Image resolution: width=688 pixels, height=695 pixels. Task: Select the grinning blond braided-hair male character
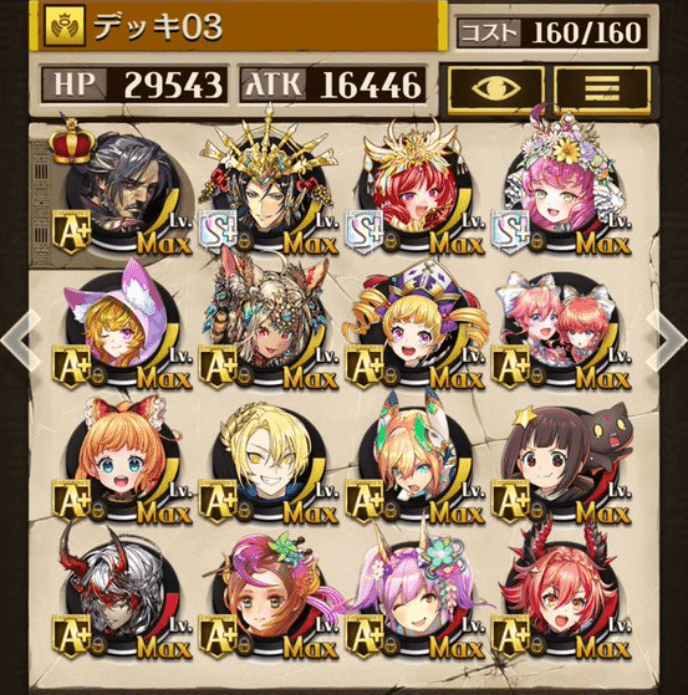(x=268, y=460)
